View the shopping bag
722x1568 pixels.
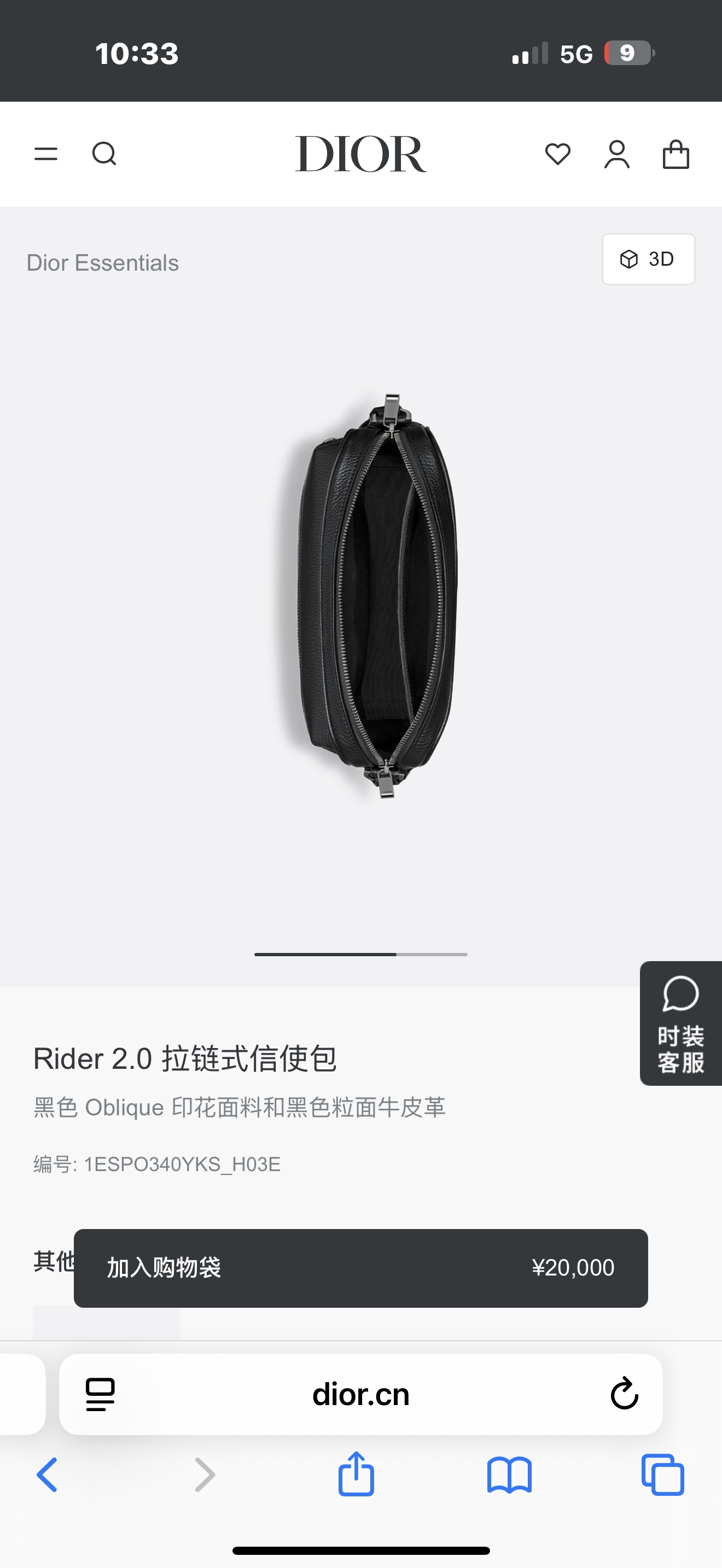[676, 154]
